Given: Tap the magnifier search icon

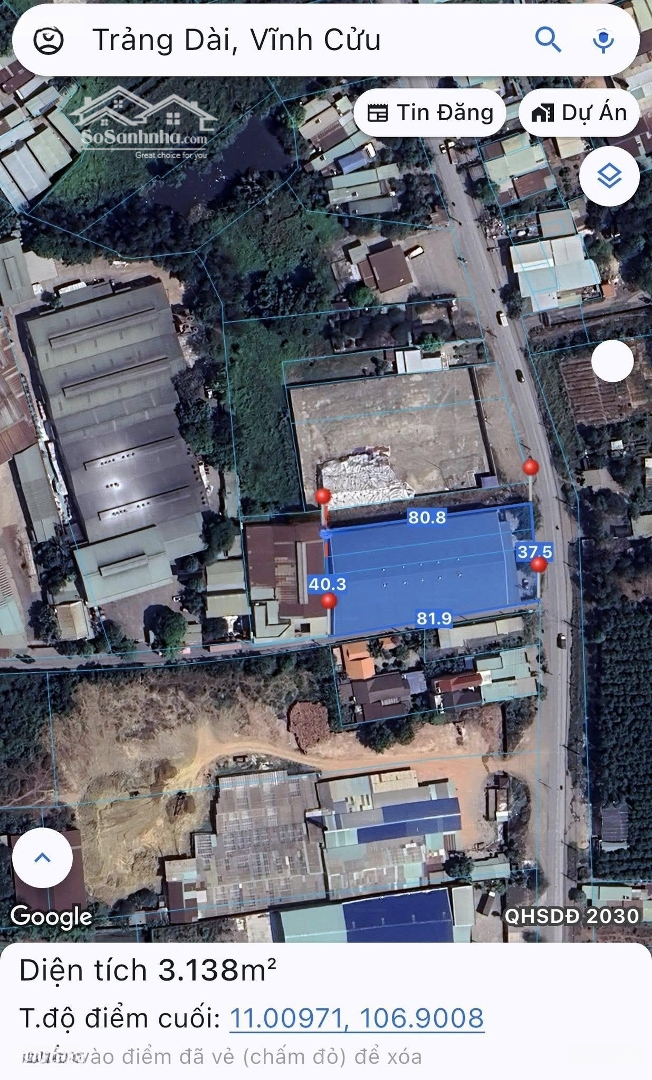Looking at the screenshot, I should pos(548,40).
